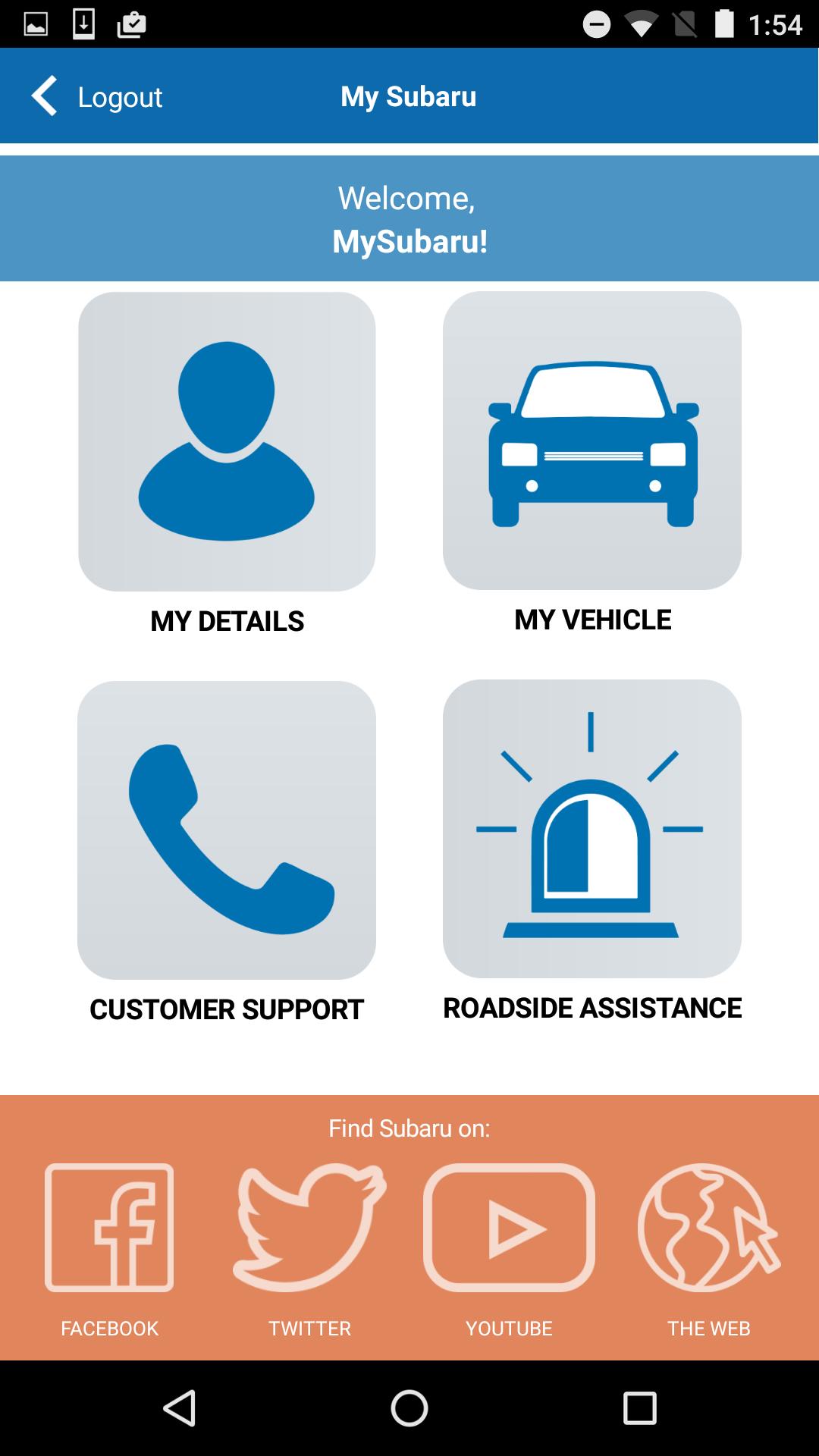Viewport: 819px width, 1456px height.
Task: Open My Details tile
Action: click(x=227, y=441)
